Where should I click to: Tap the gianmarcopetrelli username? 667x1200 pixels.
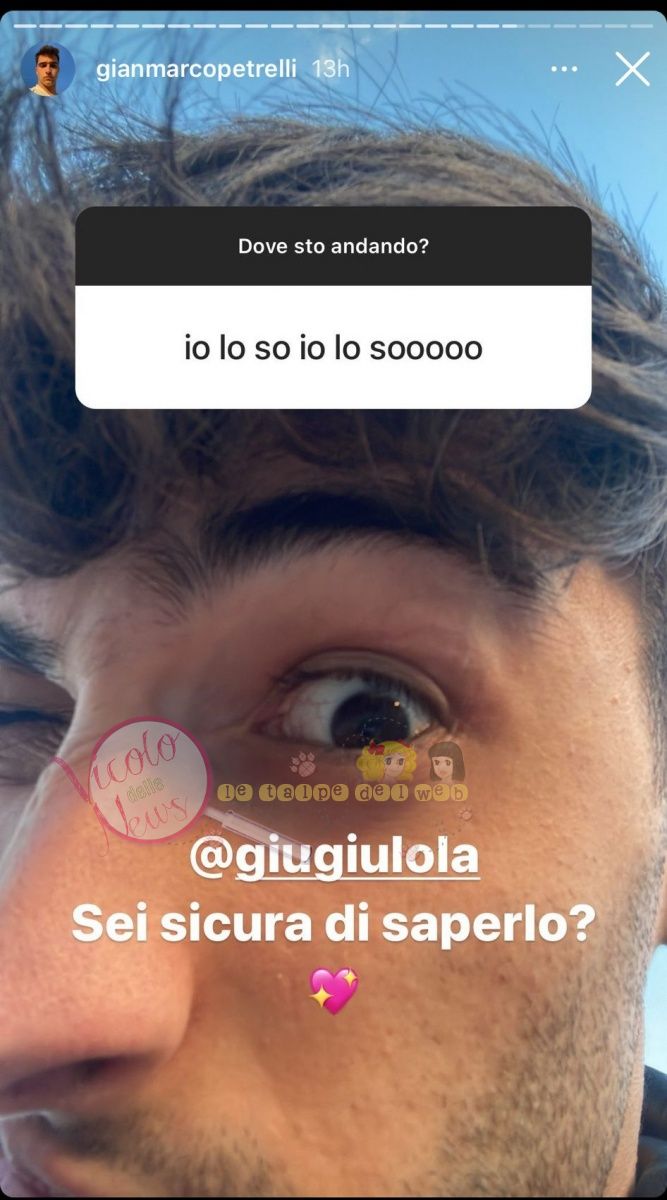click(197, 69)
